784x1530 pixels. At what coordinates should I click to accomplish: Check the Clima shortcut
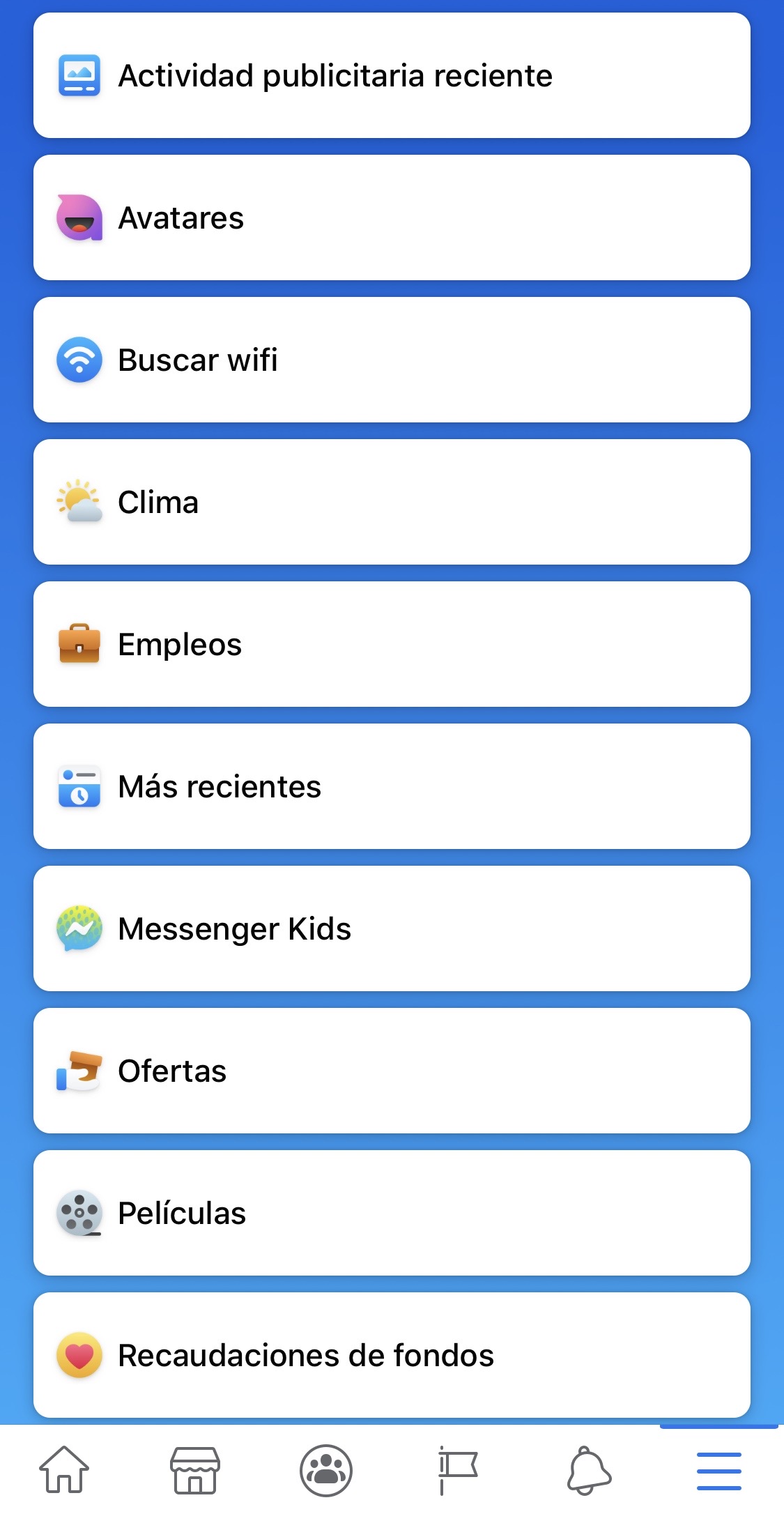[x=392, y=502]
